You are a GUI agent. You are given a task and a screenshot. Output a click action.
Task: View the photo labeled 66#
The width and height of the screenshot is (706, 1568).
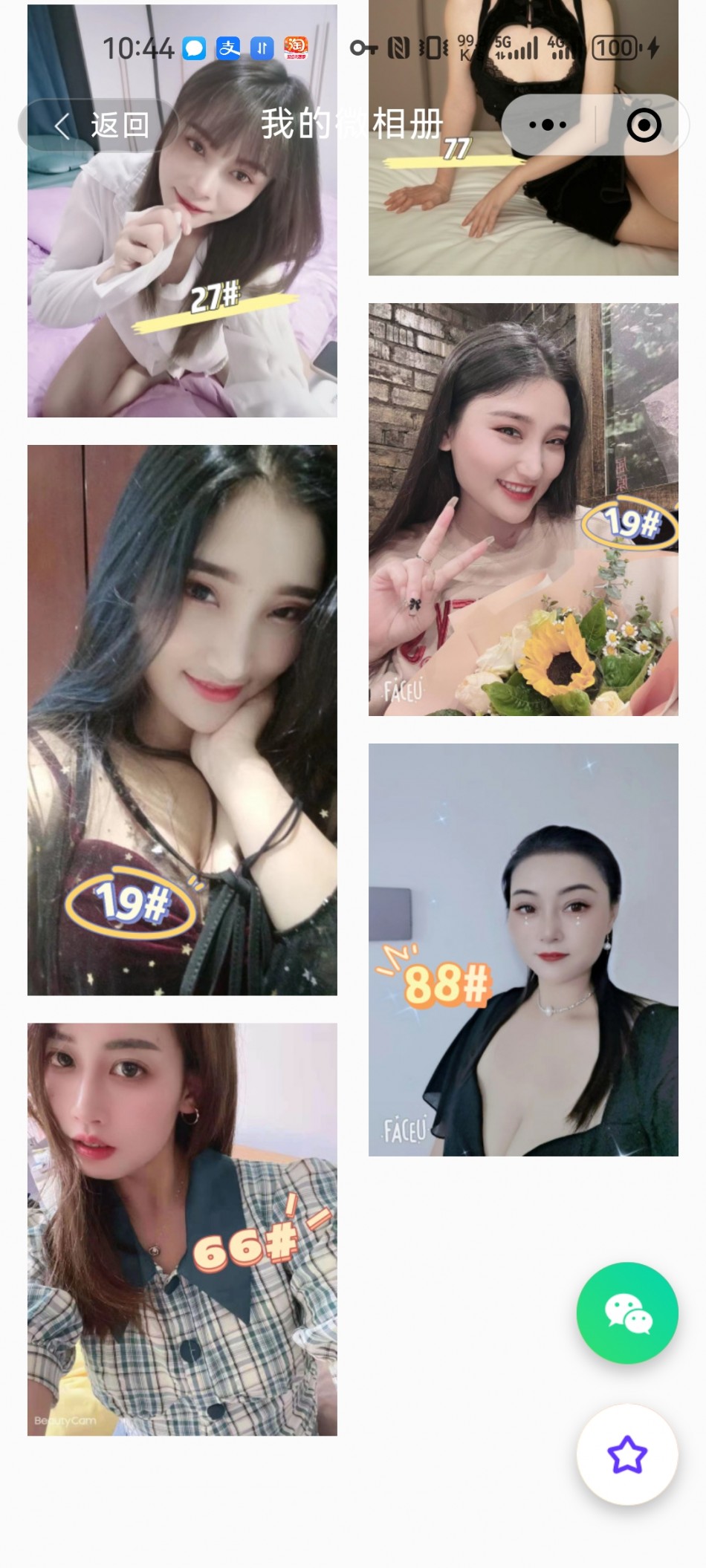182,1229
